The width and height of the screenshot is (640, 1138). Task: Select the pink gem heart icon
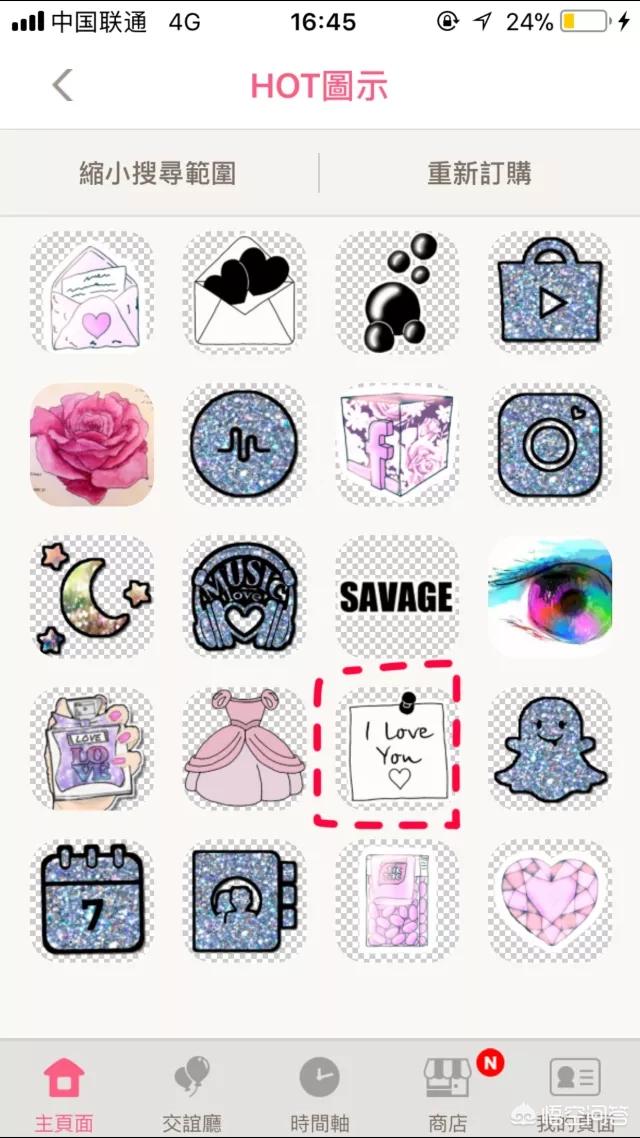point(548,900)
